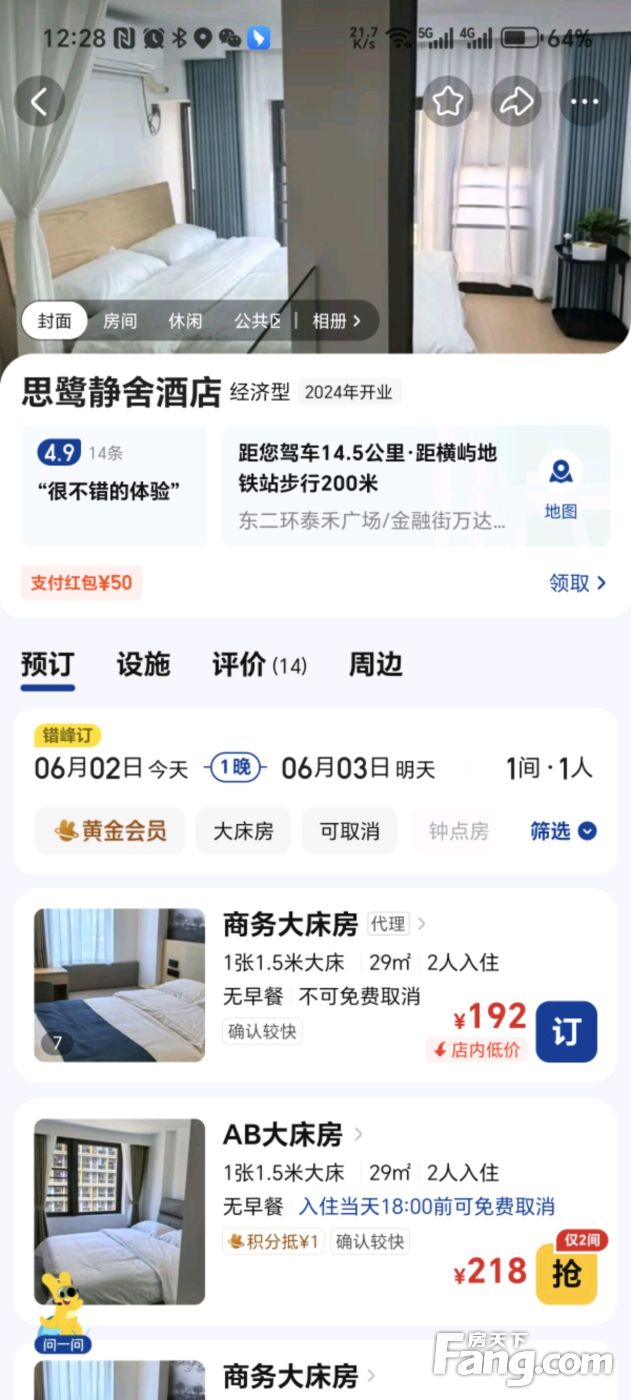This screenshot has height=1400, width=631.
Task: Share this hotel page
Action: 516,101
